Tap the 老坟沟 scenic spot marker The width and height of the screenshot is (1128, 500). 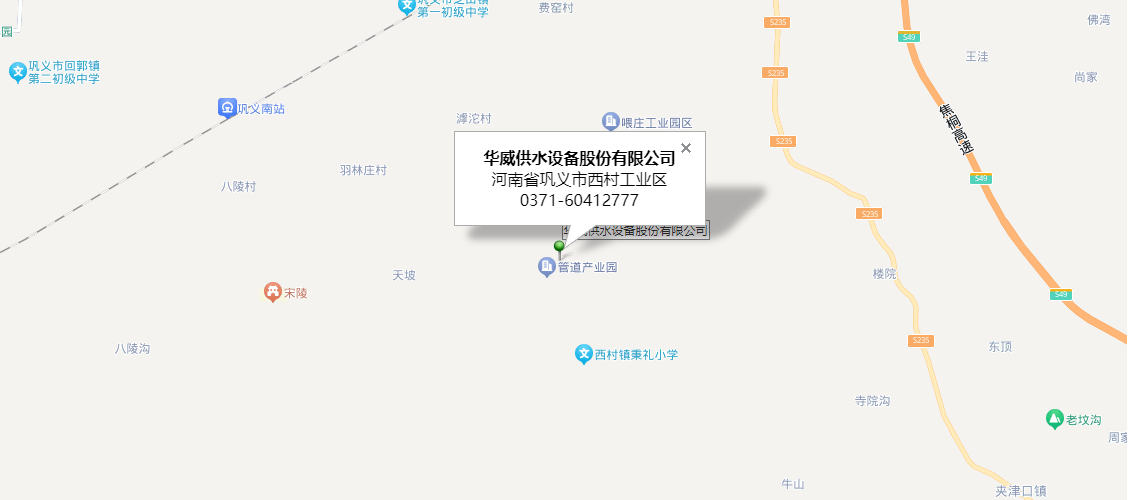[1054, 419]
